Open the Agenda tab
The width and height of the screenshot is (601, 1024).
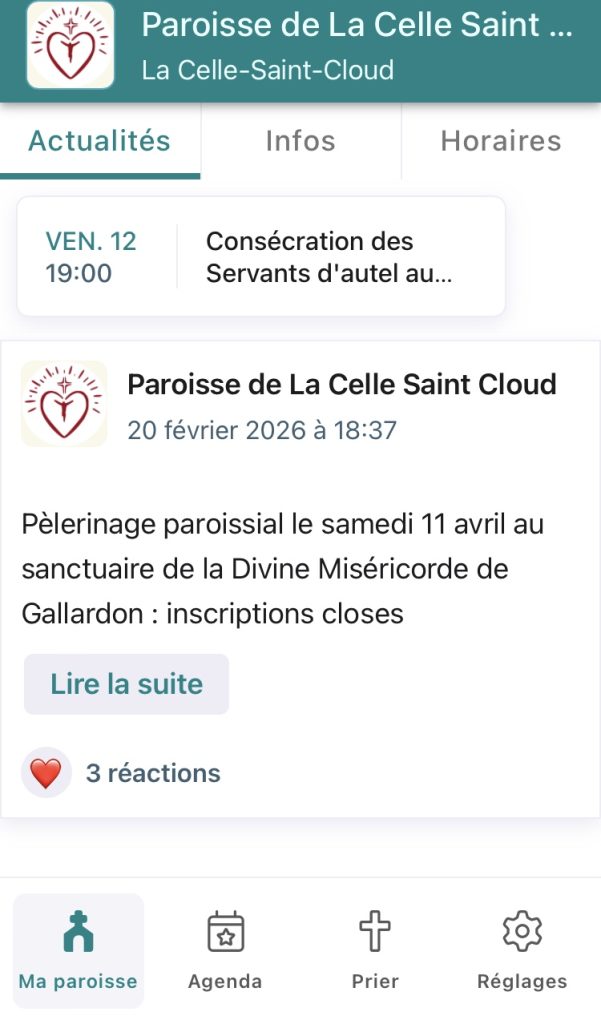pos(225,949)
